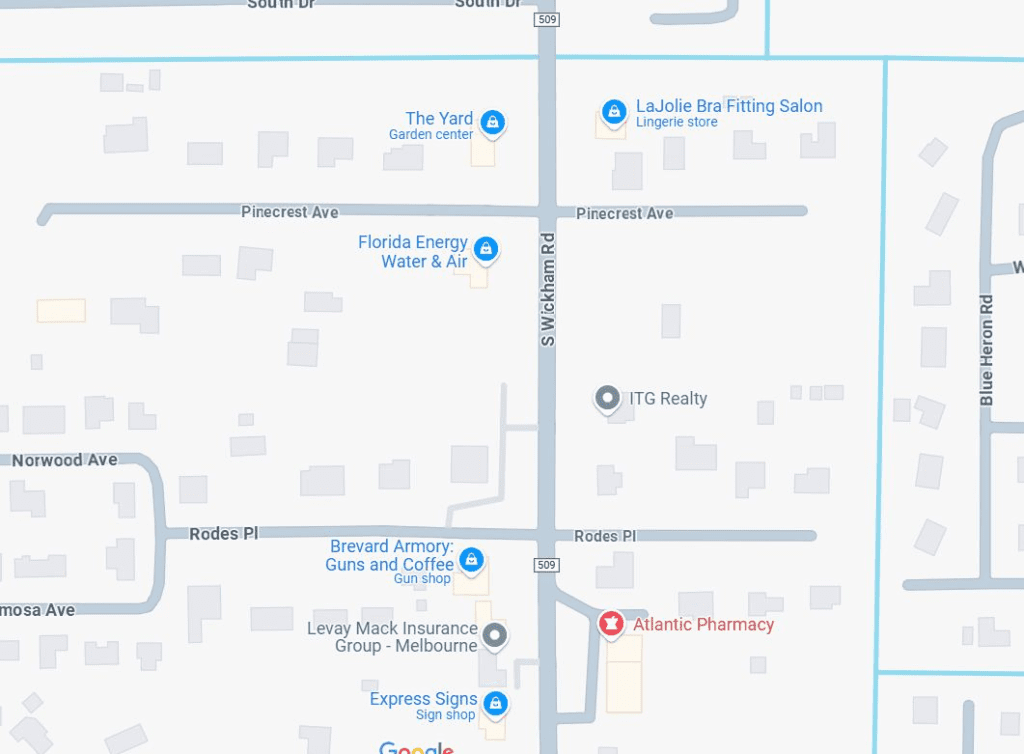Tap Florida Energy Water & Air pin

tap(485, 249)
